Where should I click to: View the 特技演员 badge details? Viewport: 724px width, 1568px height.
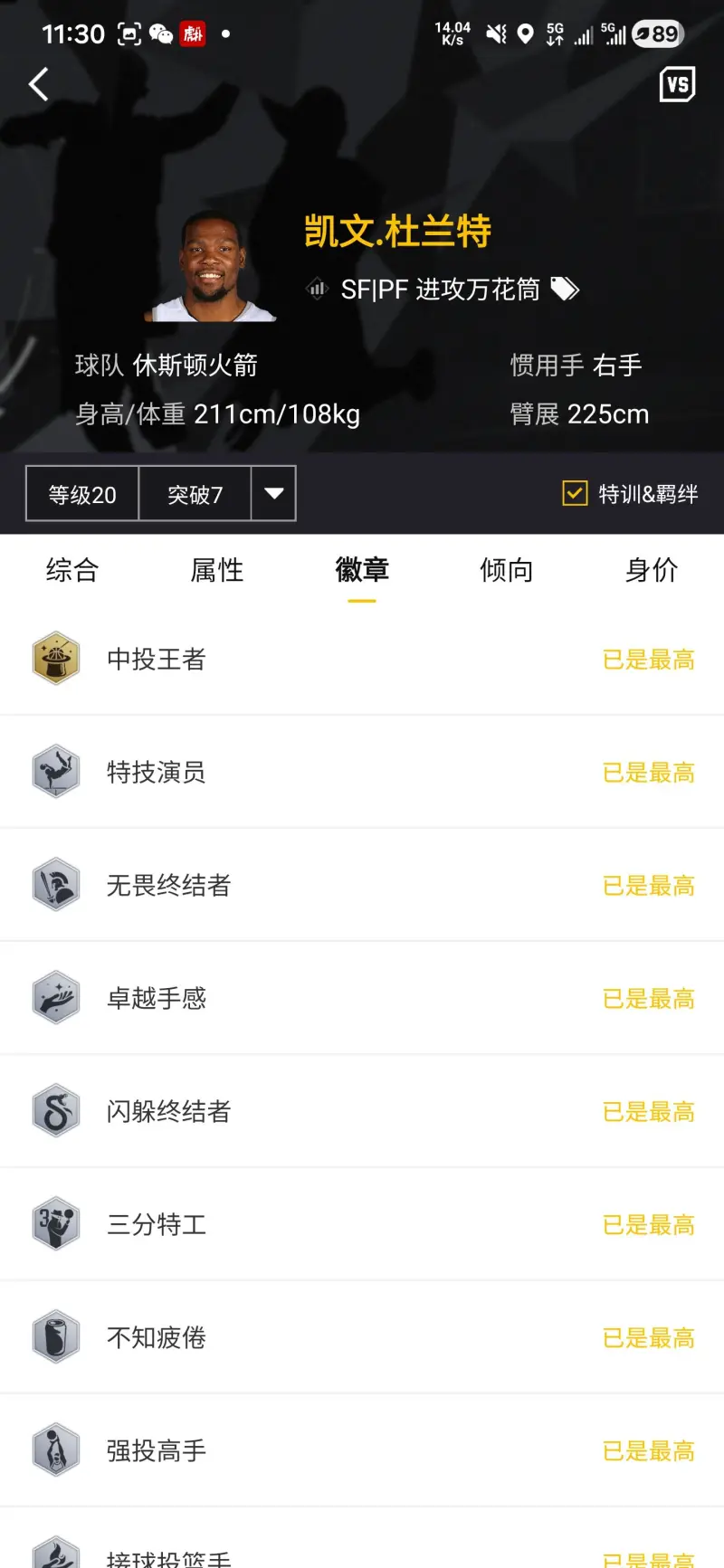(362, 772)
